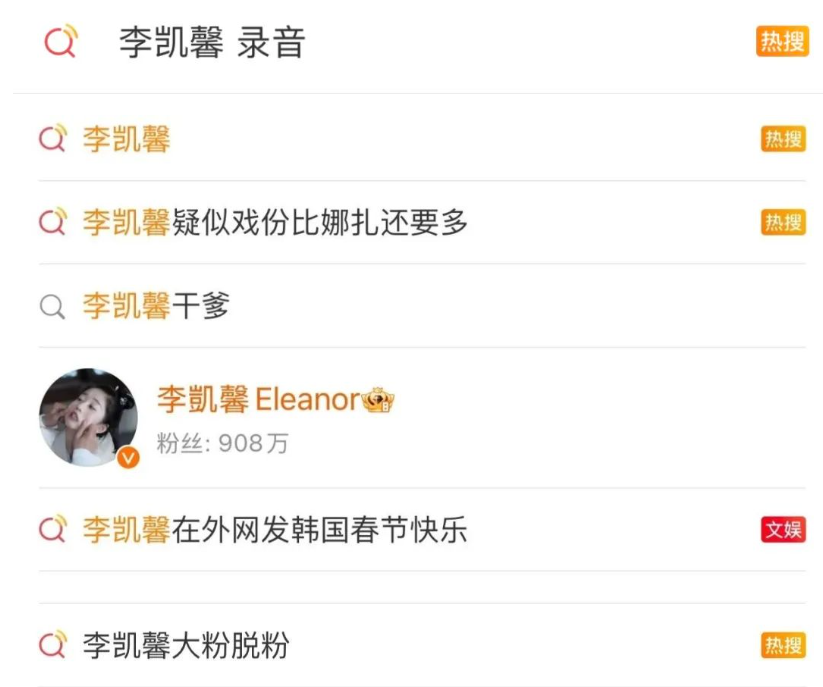The image size is (823, 687).
Task: Select the hot search suggestion 李凯馨
Action: [x=127, y=139]
